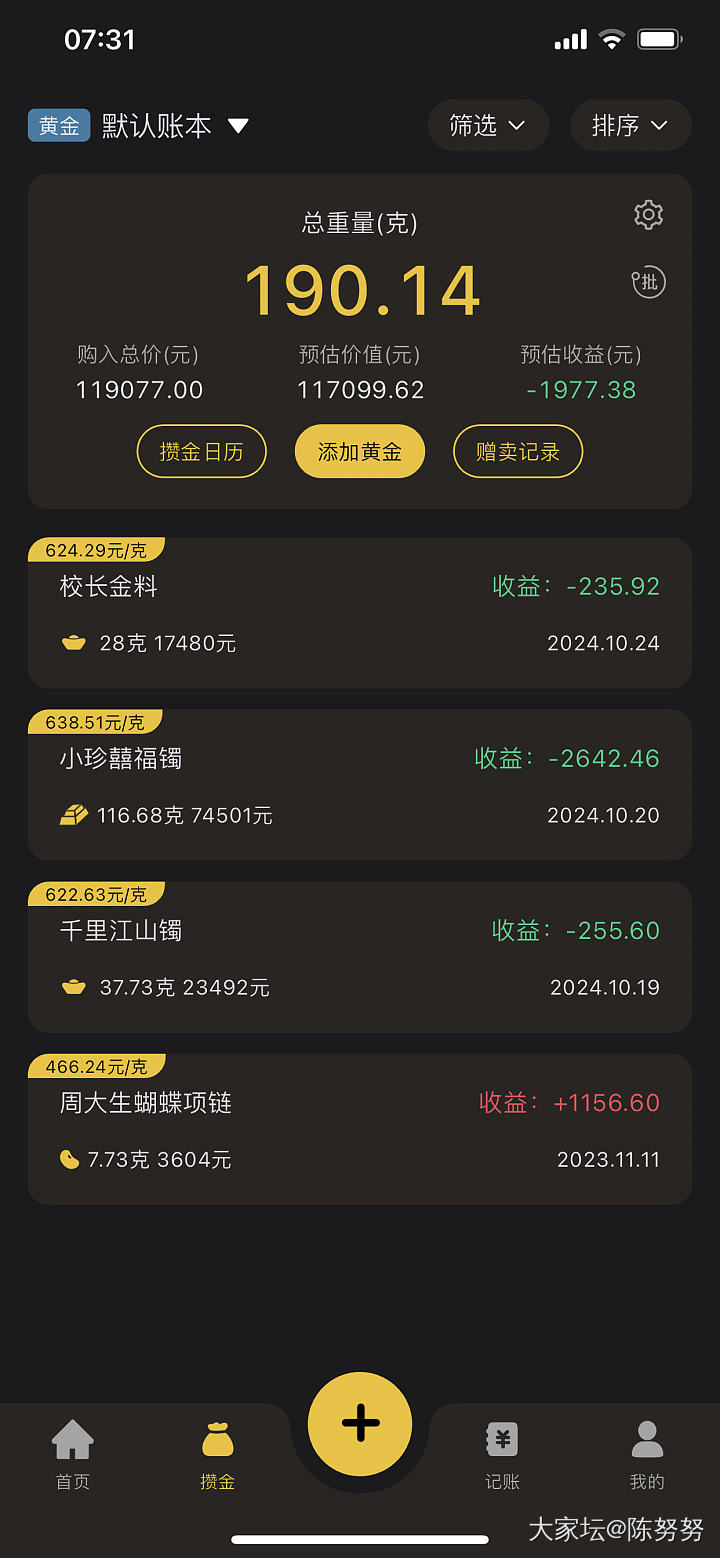This screenshot has width=720, height=1558.
Task: Tap the batch (批) operation icon
Action: click(x=649, y=283)
